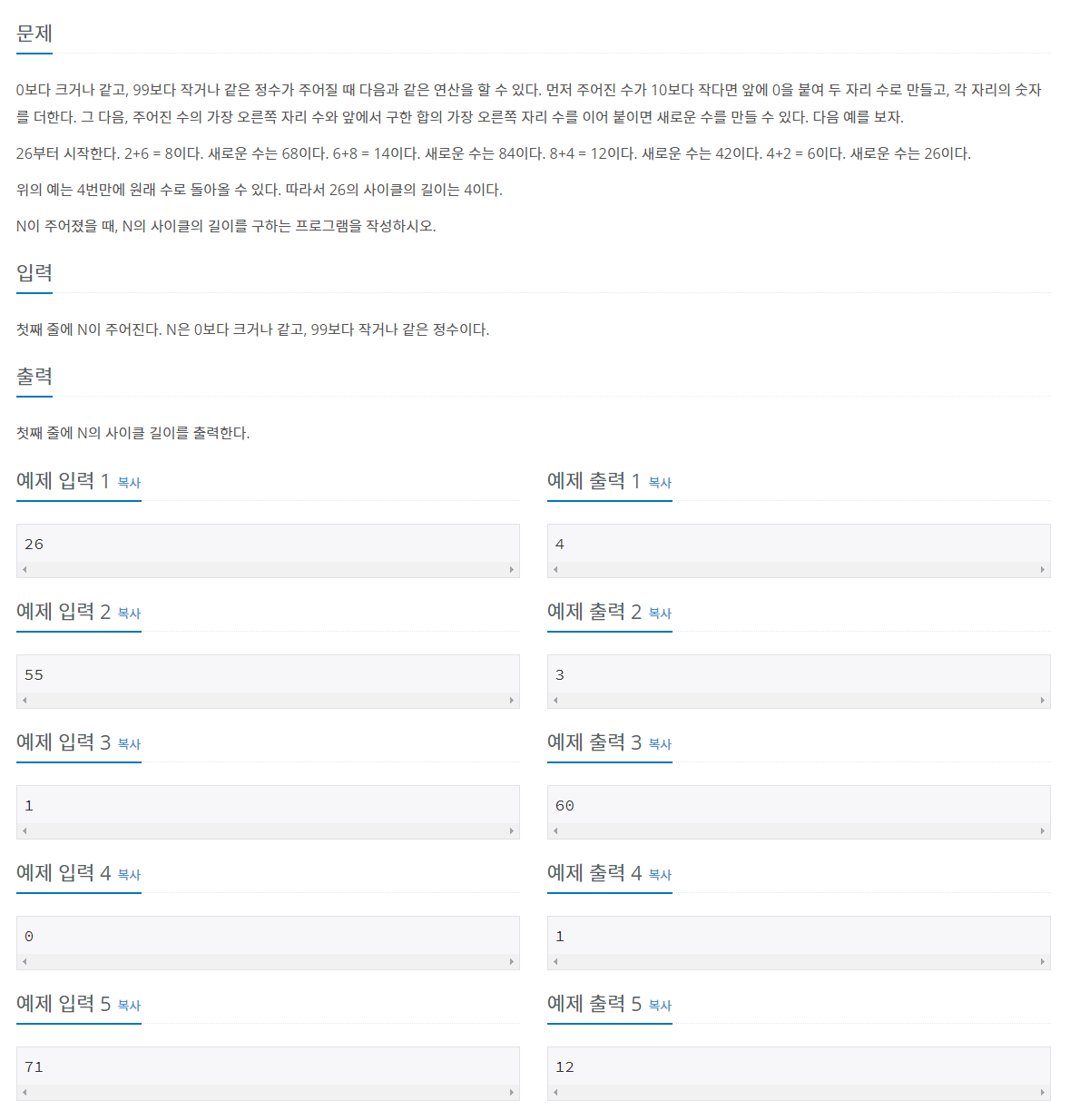Copy example output 3
Screen dimensions: 1070x1120
click(660, 744)
